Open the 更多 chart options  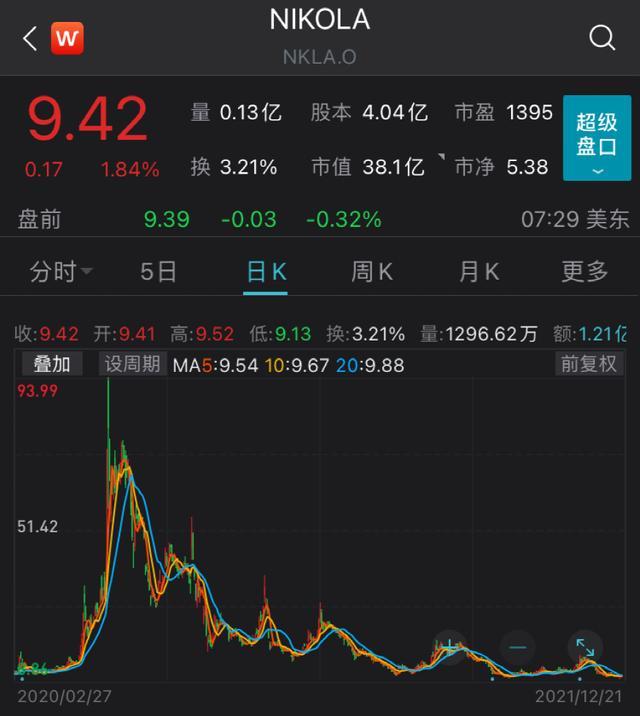point(585,271)
